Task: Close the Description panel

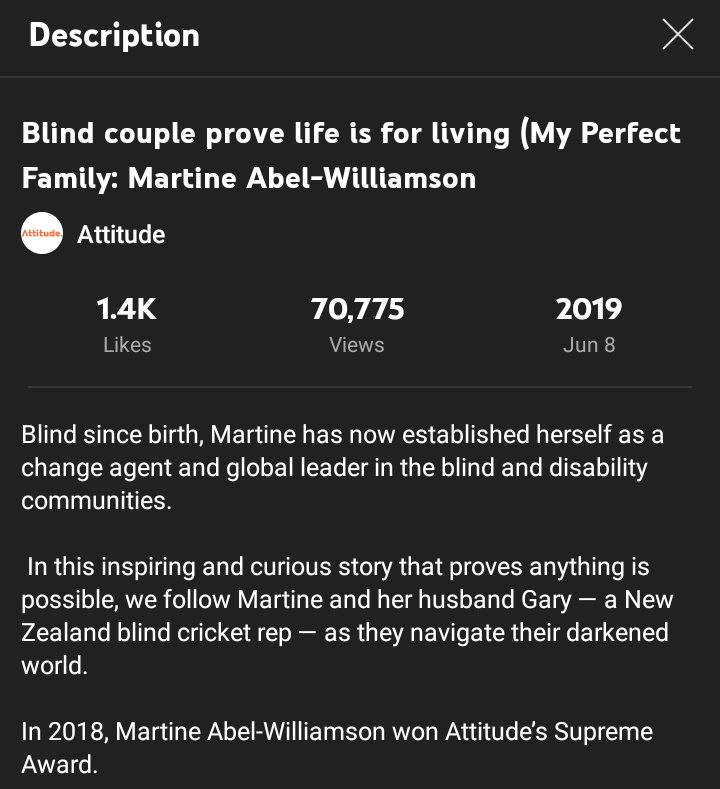Action: 677,35
